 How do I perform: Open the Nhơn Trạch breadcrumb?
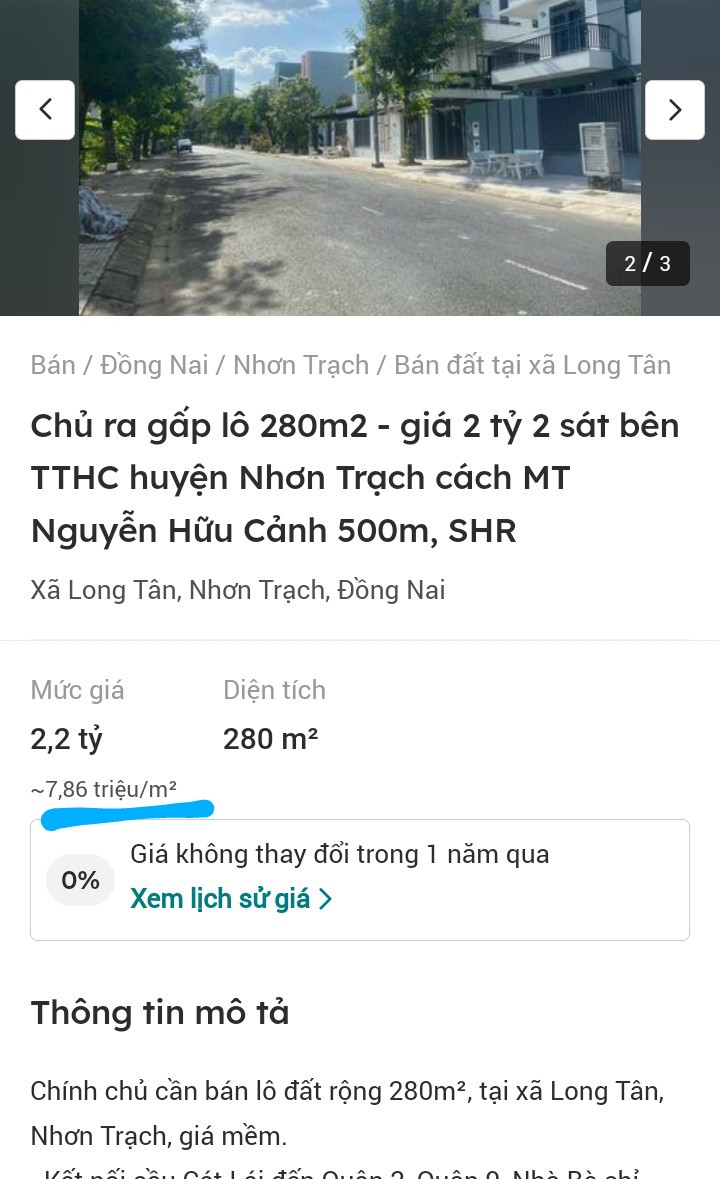[301, 365]
